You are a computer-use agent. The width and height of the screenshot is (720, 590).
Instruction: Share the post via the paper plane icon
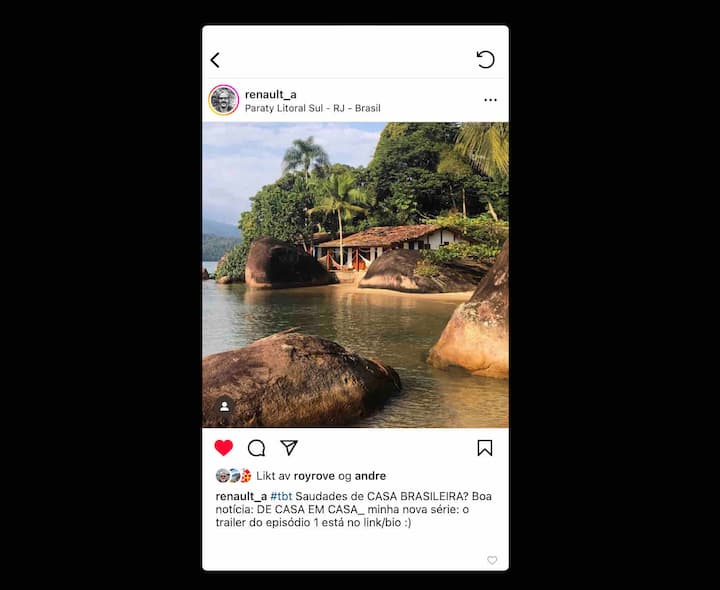tap(289, 447)
